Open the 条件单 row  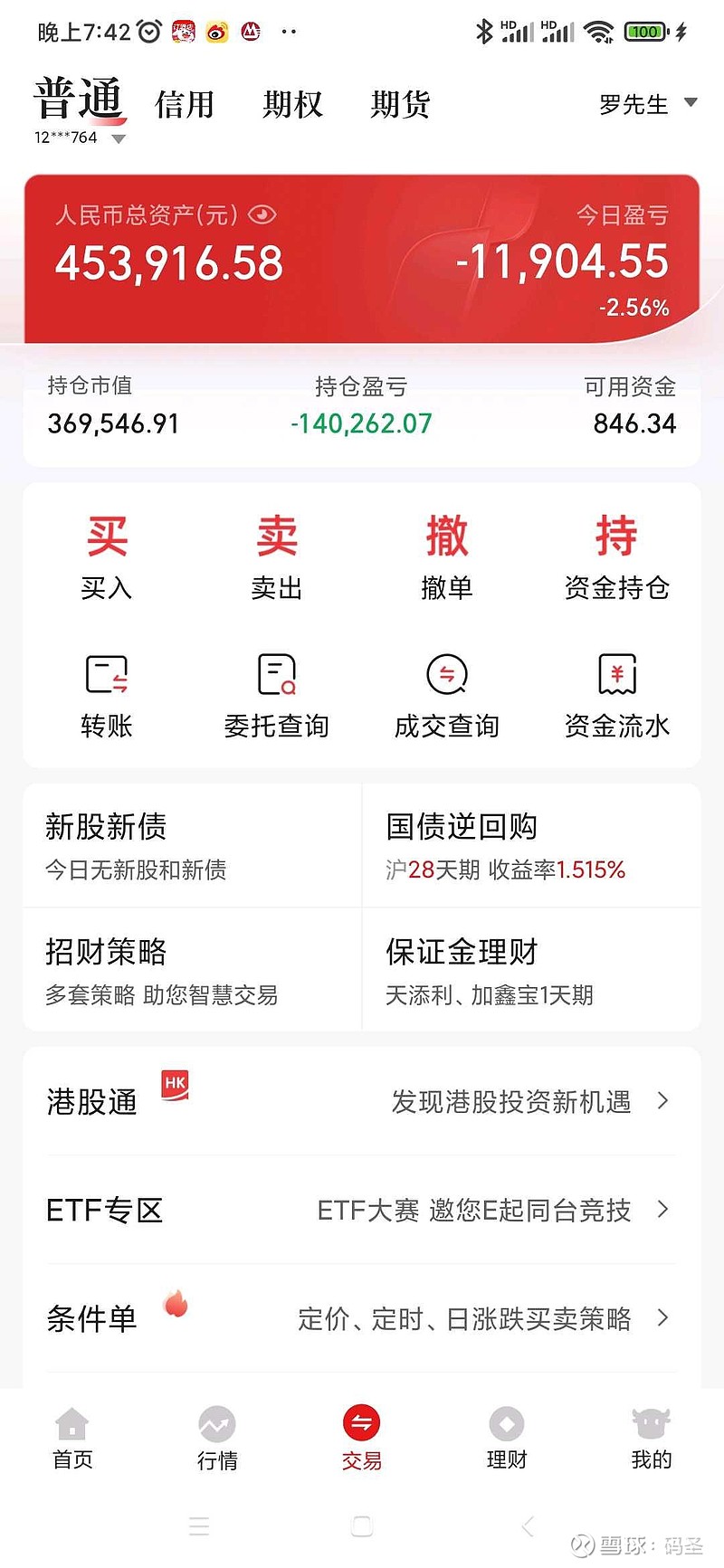362,1318
